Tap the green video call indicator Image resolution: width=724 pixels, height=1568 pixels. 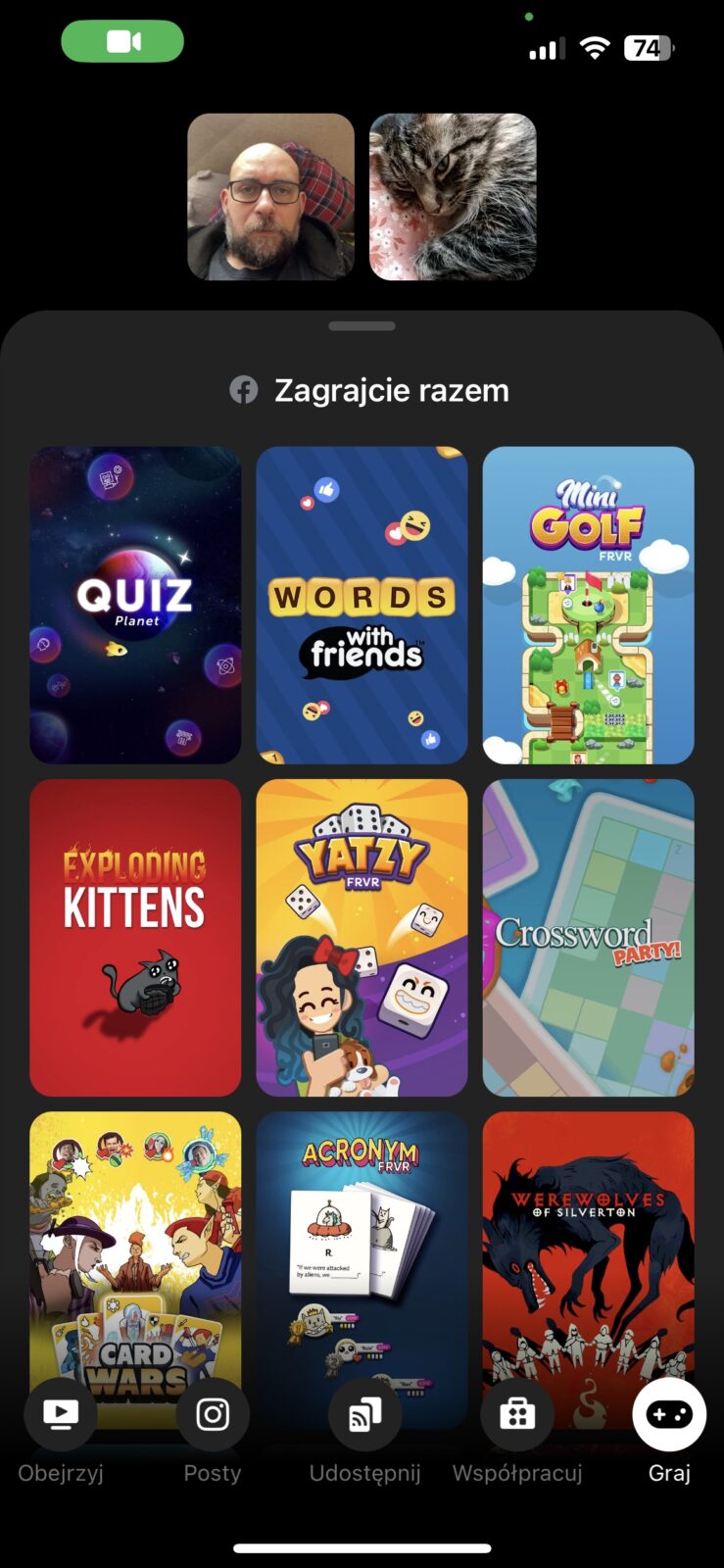click(x=122, y=42)
